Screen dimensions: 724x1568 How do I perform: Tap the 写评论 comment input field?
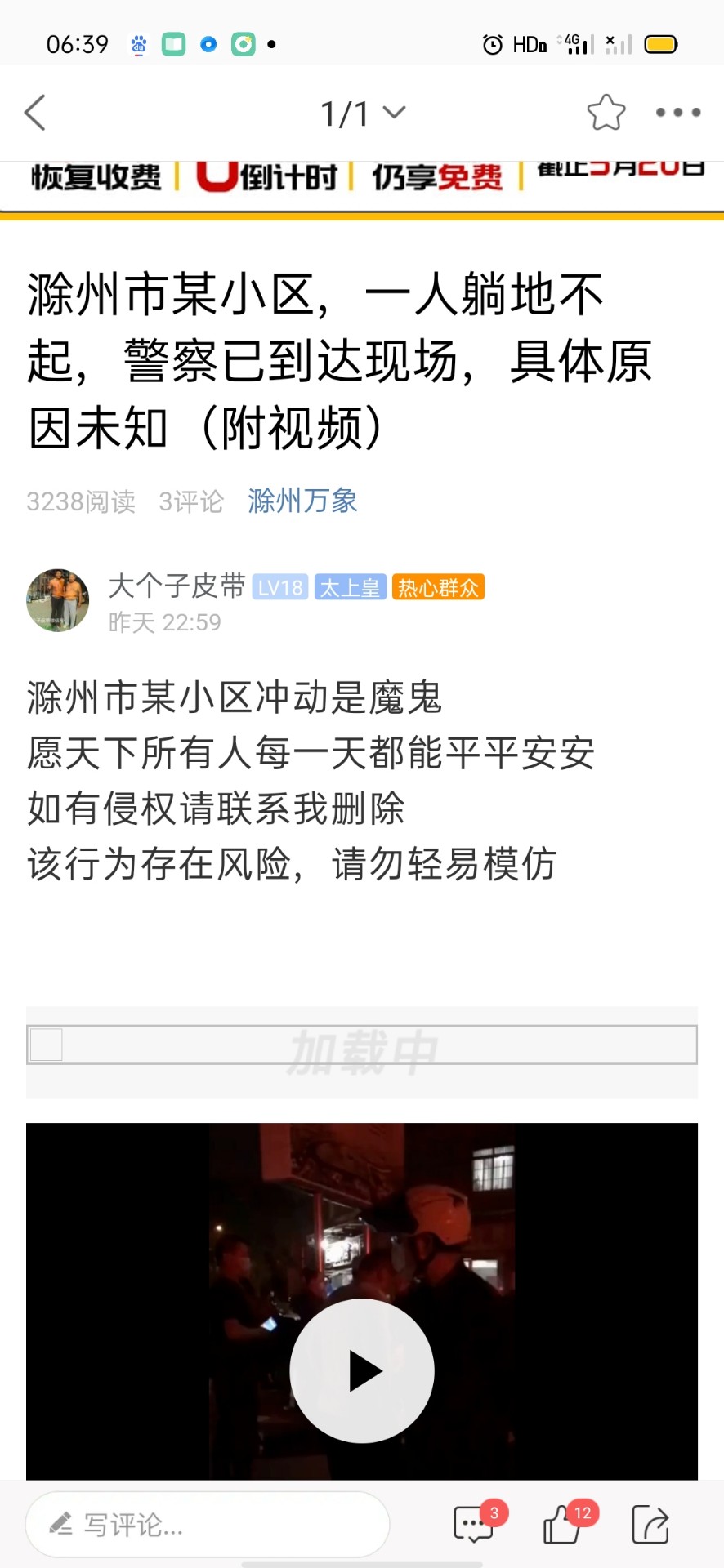[x=208, y=1524]
